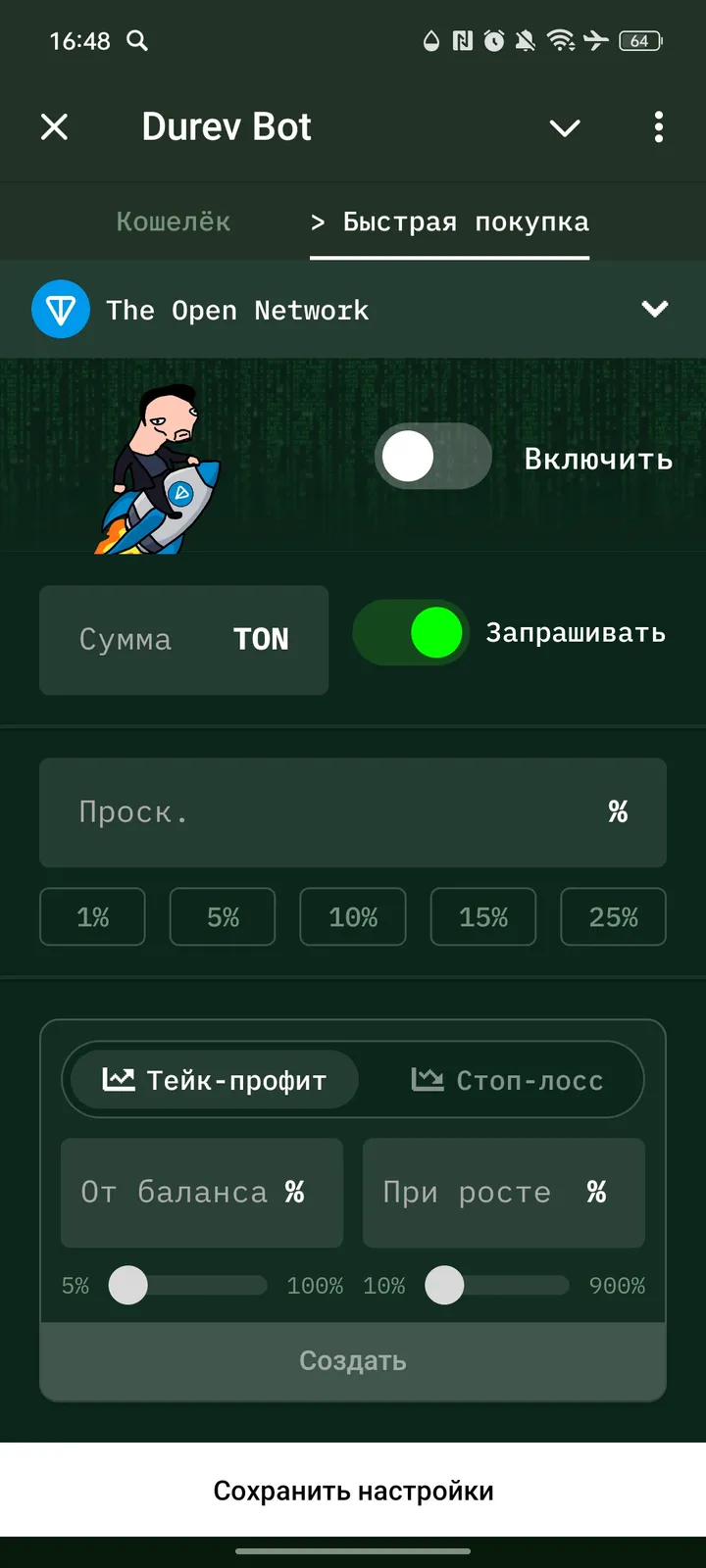Enable the Включить switch

tap(431, 456)
